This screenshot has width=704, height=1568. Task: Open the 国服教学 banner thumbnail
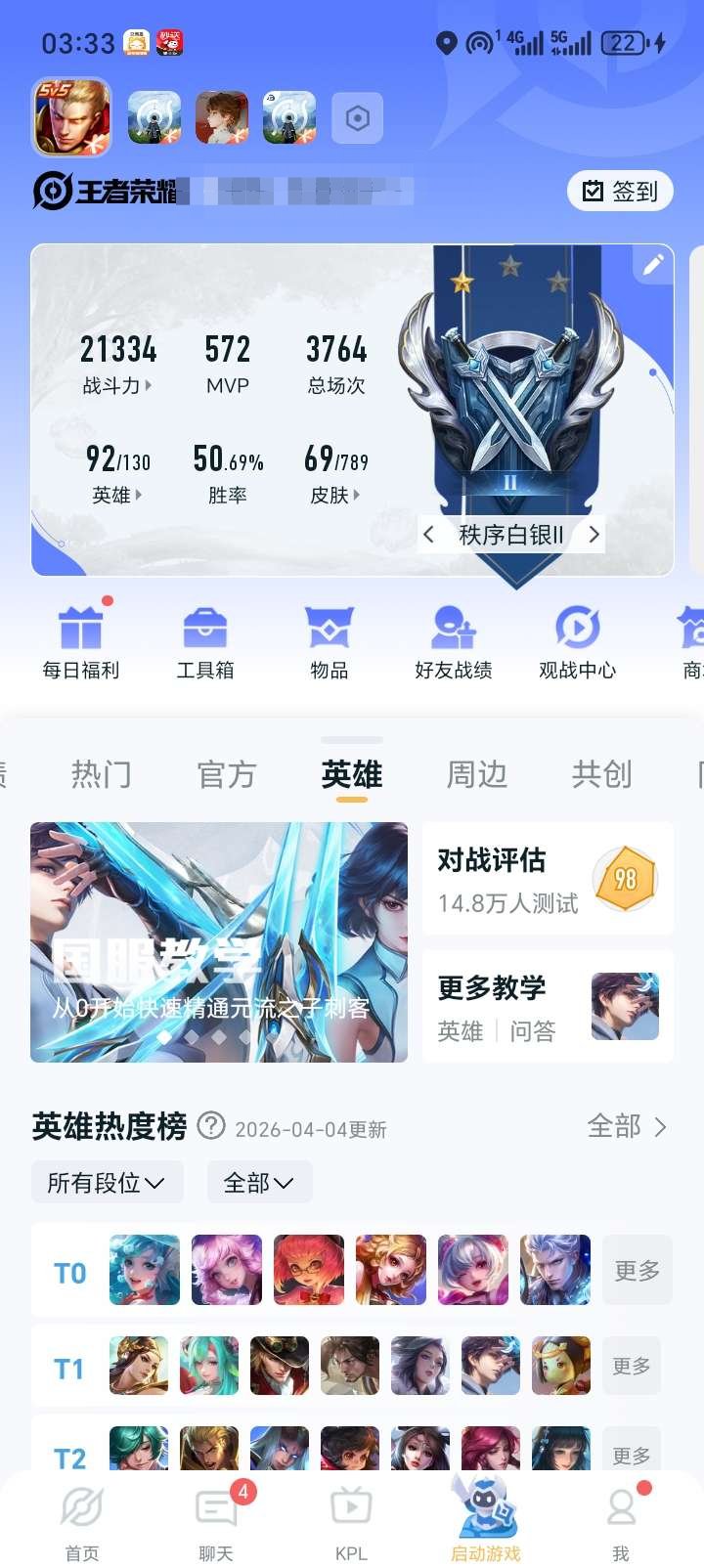coord(219,940)
